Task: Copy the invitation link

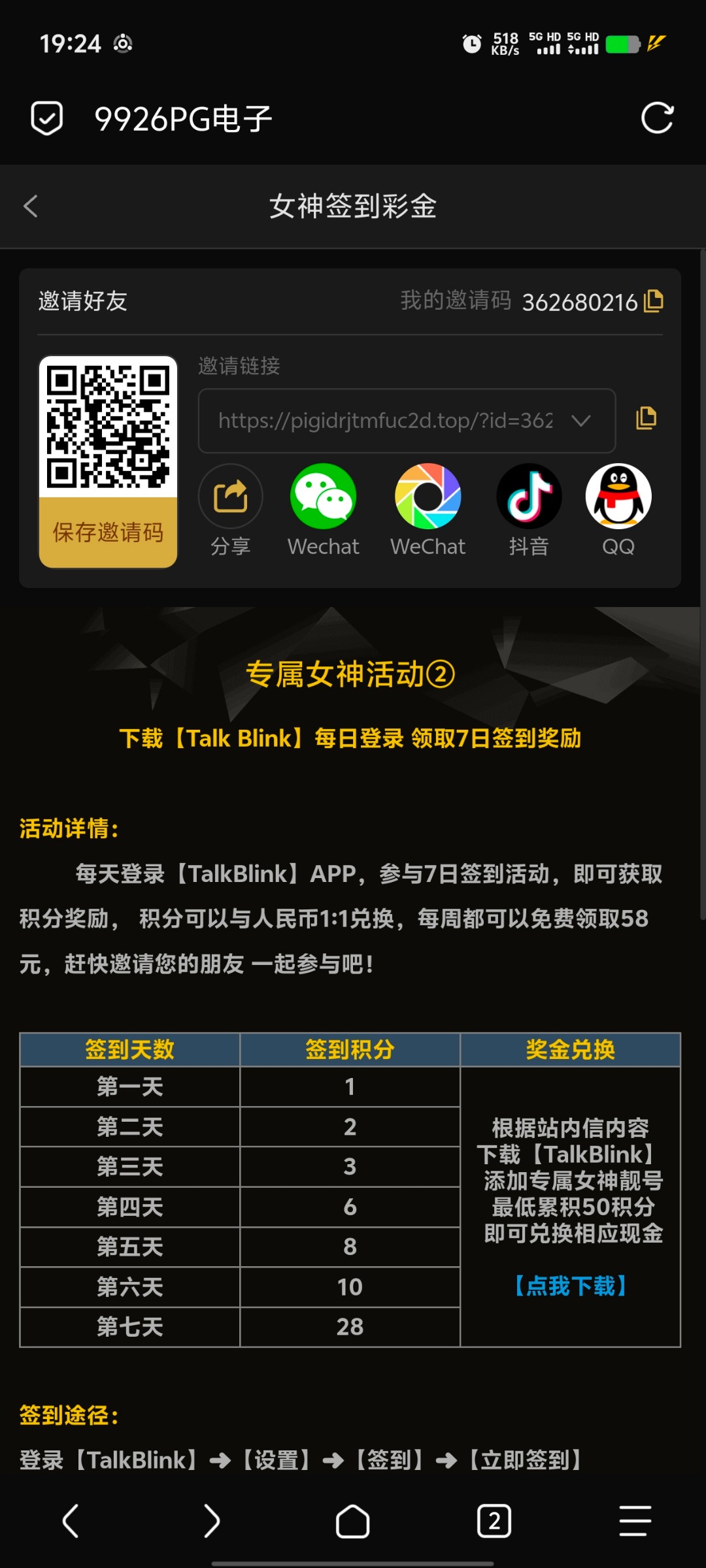Action: pyautogui.click(x=646, y=418)
